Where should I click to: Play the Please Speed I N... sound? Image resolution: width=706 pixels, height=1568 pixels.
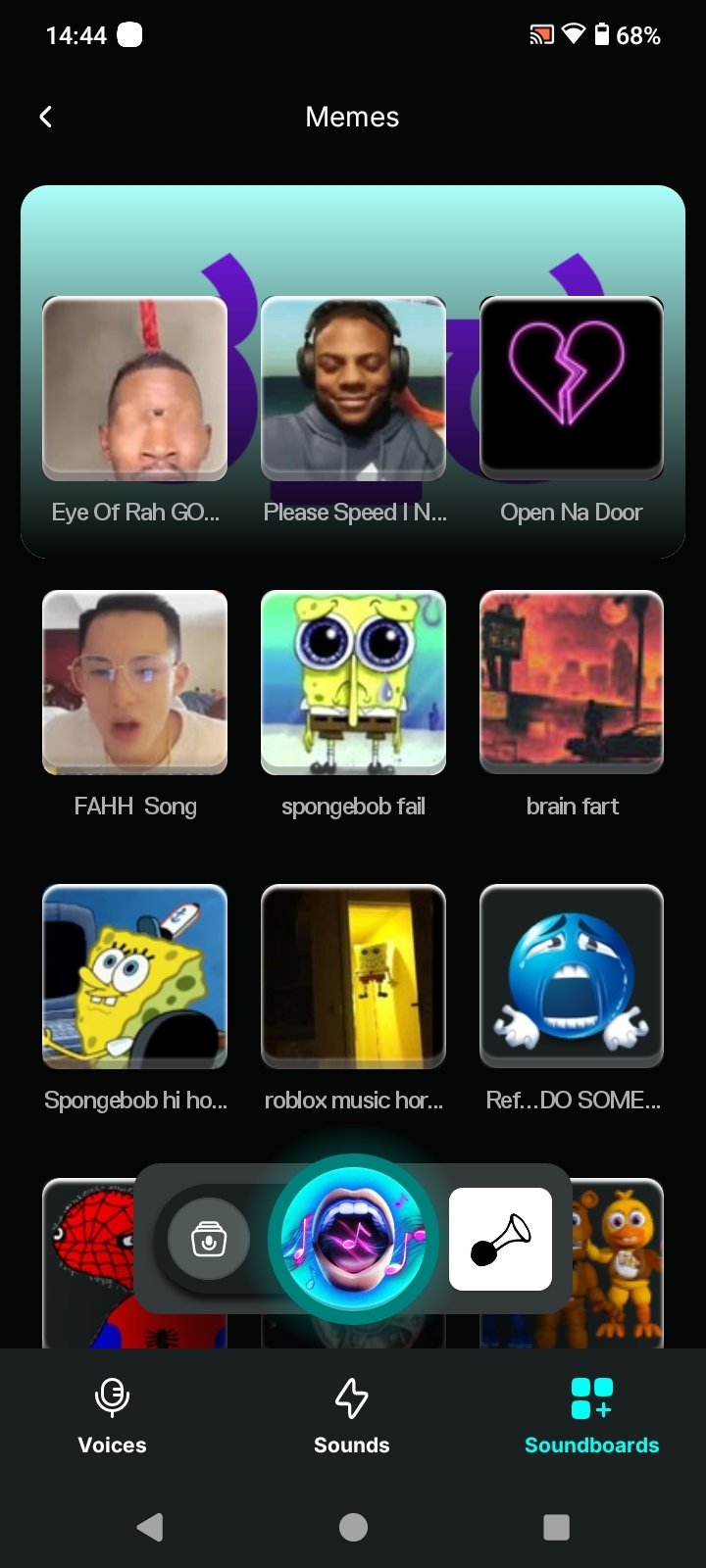coord(353,389)
